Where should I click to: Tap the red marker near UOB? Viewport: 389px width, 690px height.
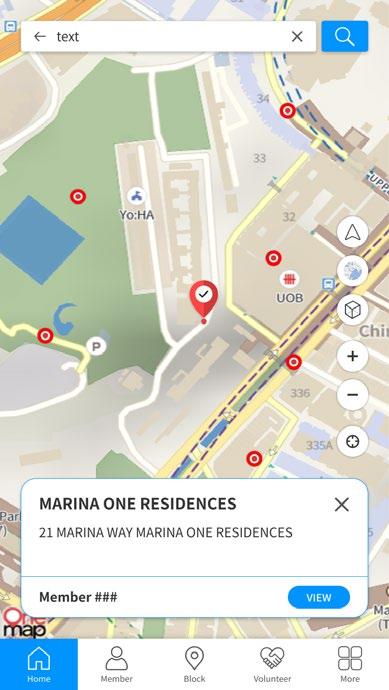tap(273, 258)
